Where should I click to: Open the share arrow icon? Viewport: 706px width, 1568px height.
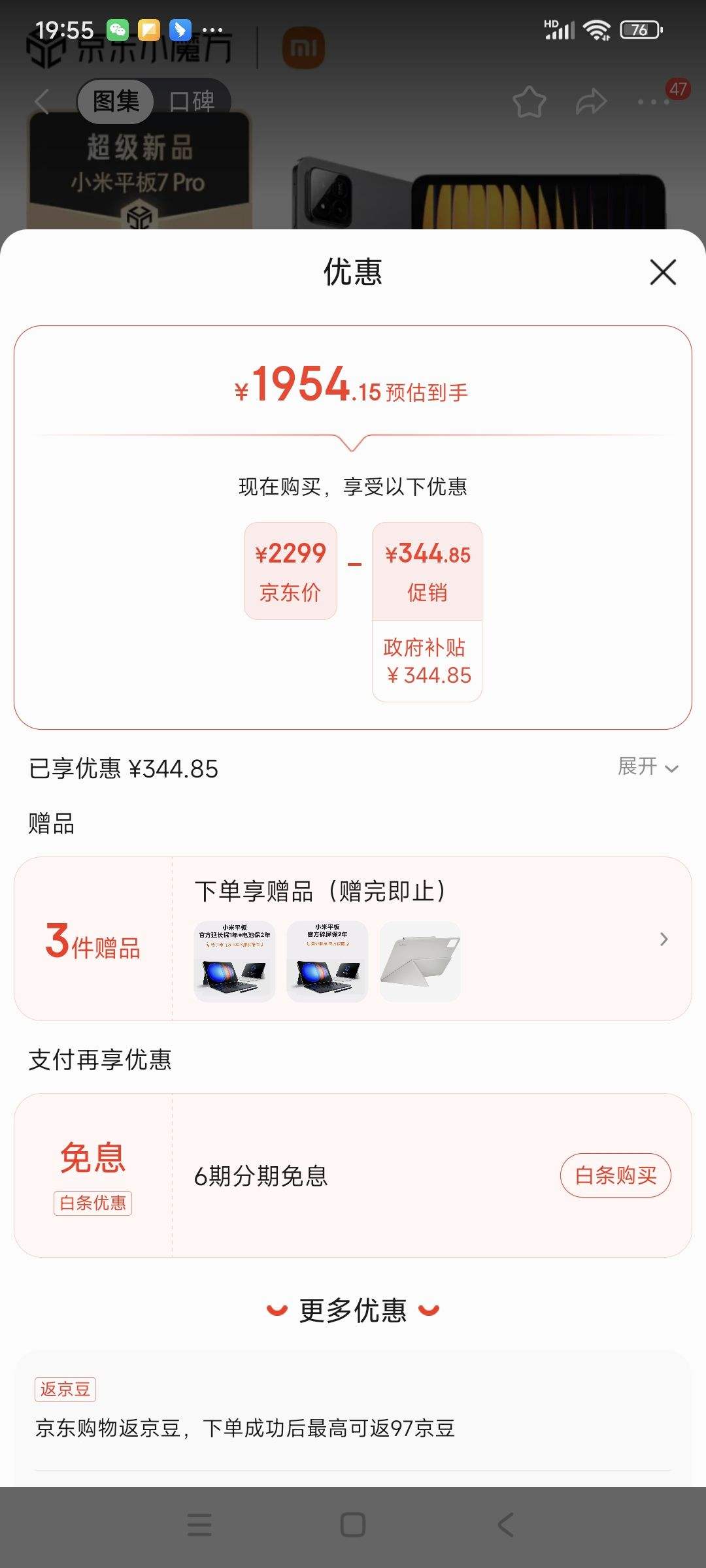click(x=590, y=101)
